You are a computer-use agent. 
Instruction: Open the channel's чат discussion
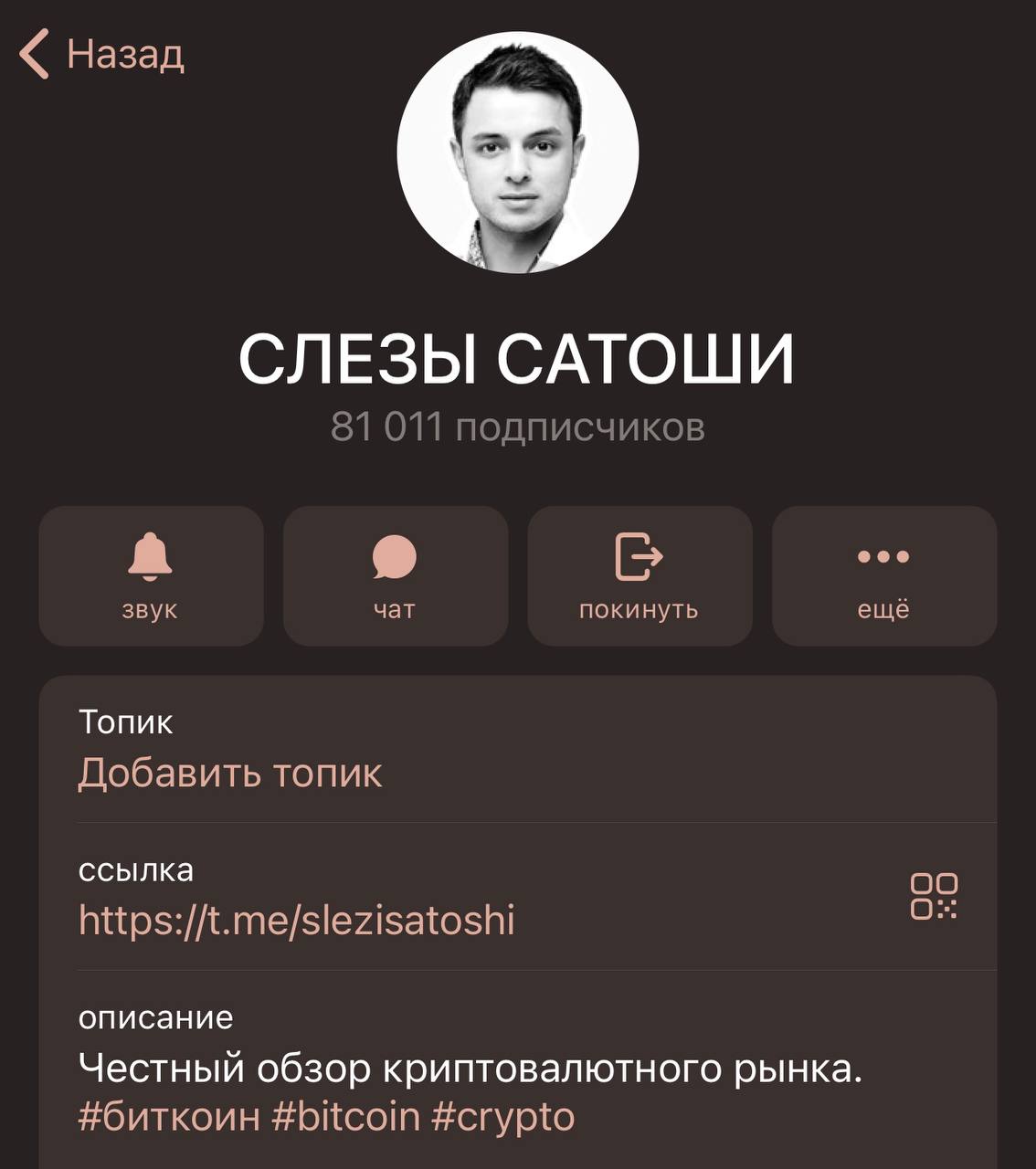coord(395,576)
